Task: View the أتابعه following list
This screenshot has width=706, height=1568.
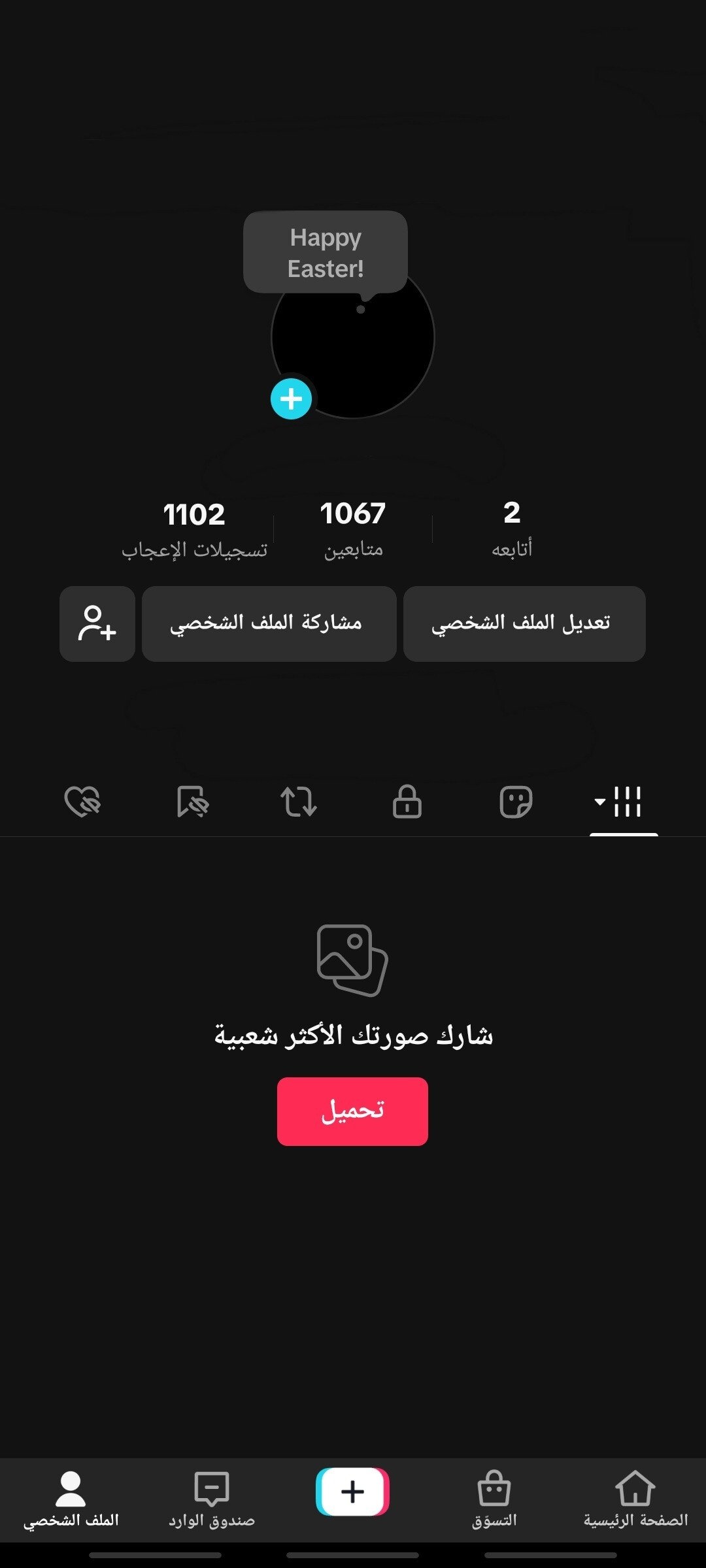Action: tap(512, 529)
